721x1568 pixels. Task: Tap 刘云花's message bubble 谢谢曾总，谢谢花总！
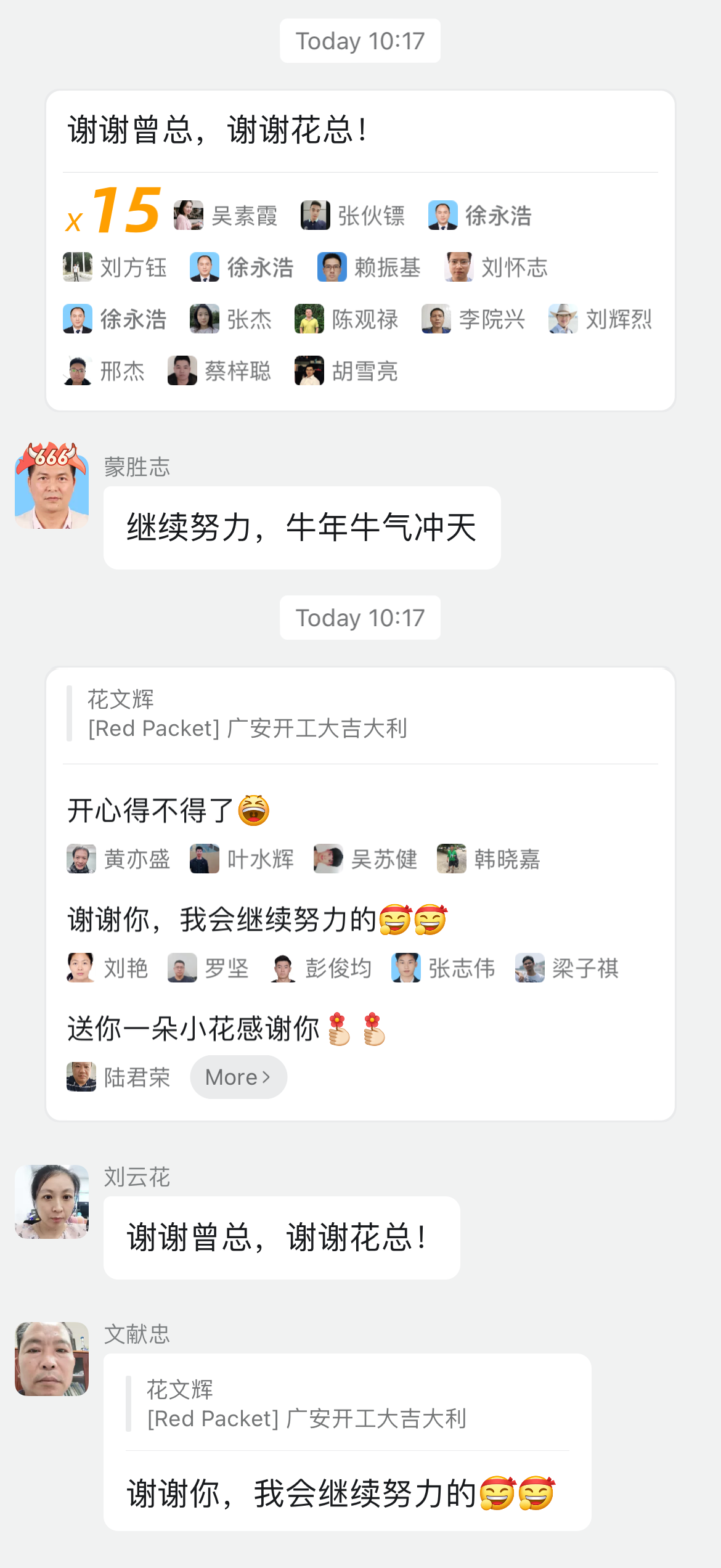pyautogui.click(x=282, y=1238)
